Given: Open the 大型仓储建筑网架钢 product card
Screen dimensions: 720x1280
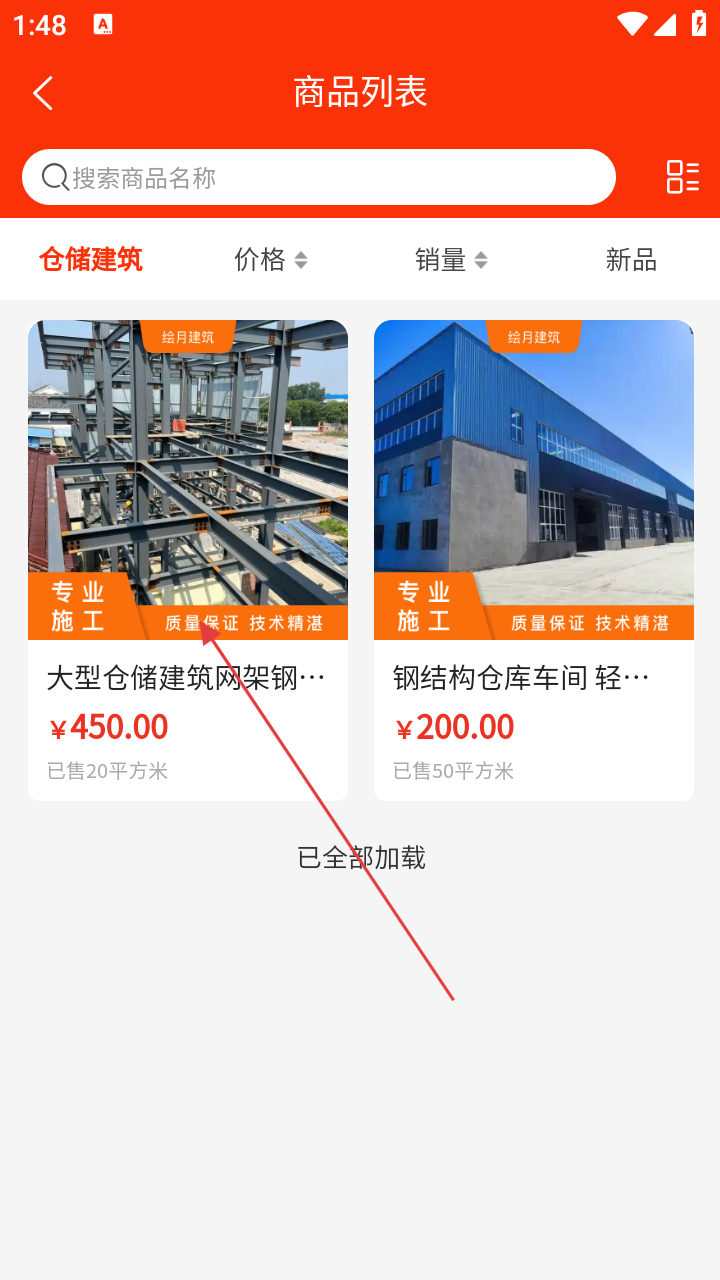Looking at the screenshot, I should 188,560.
